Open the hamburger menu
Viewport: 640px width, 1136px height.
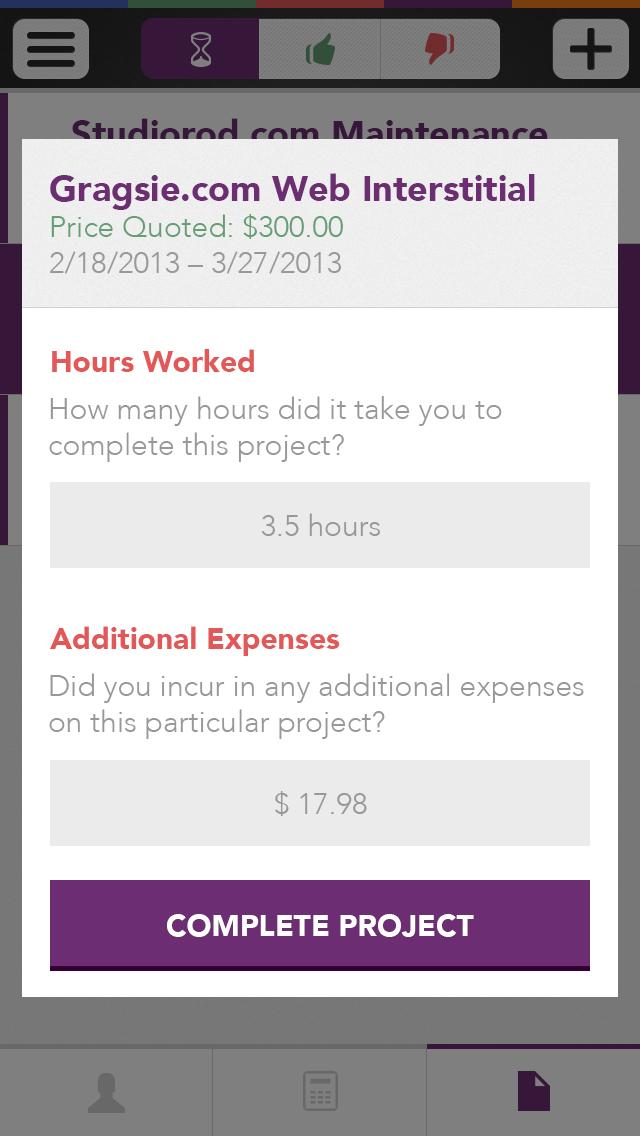click(51, 49)
